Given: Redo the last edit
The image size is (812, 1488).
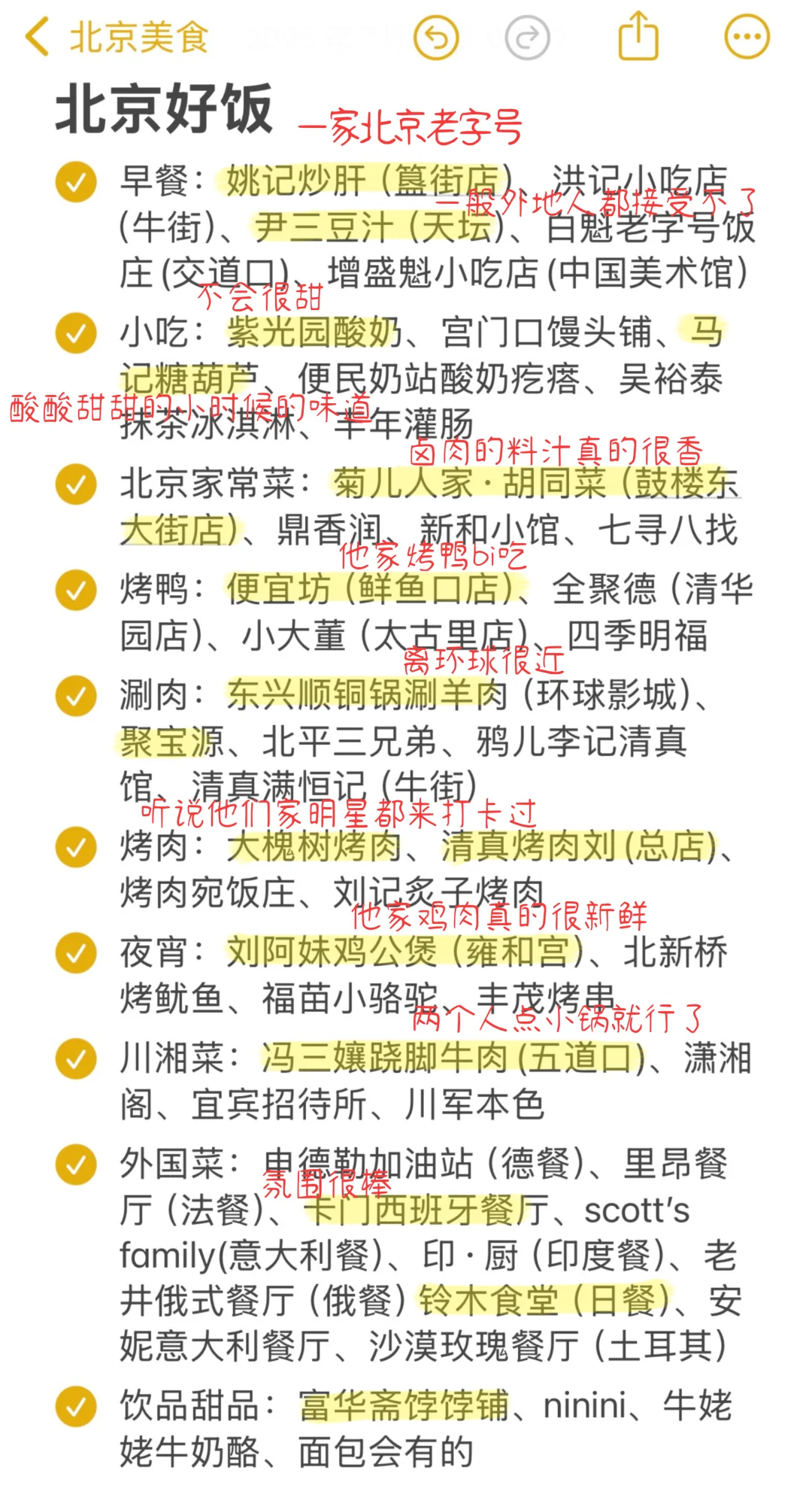Looking at the screenshot, I should [527, 37].
